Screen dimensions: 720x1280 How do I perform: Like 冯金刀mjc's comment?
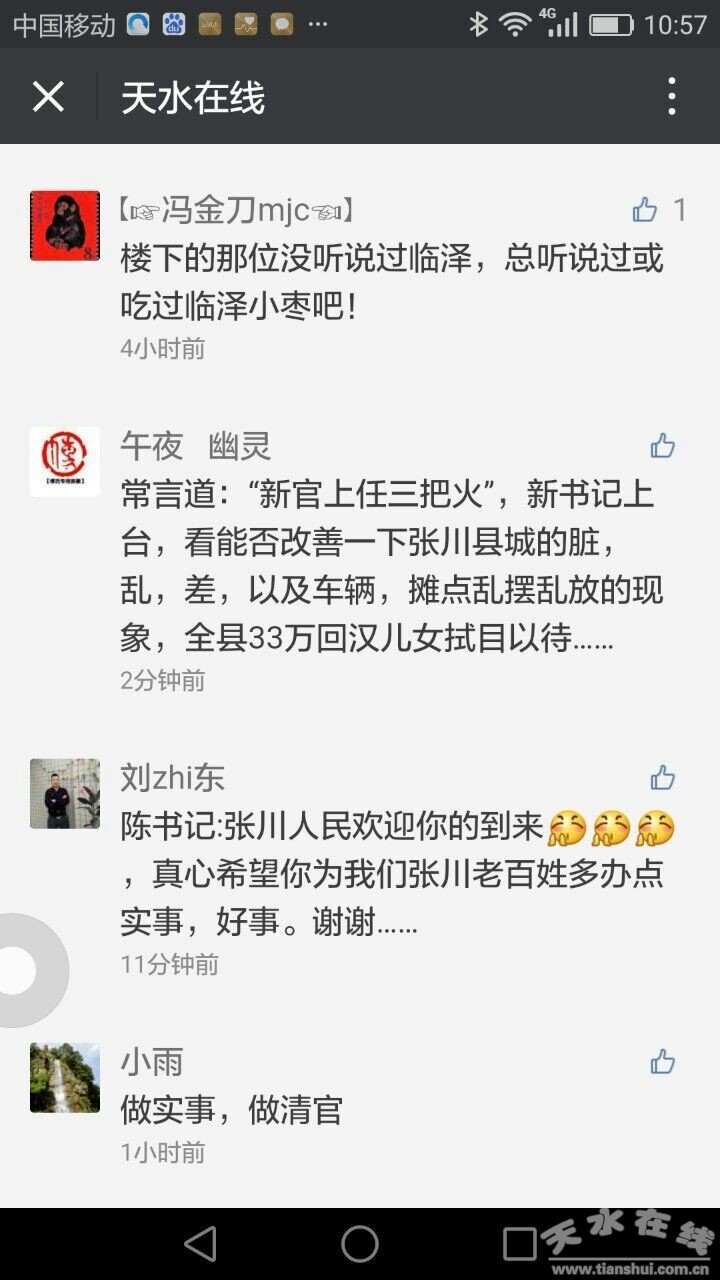click(x=645, y=210)
